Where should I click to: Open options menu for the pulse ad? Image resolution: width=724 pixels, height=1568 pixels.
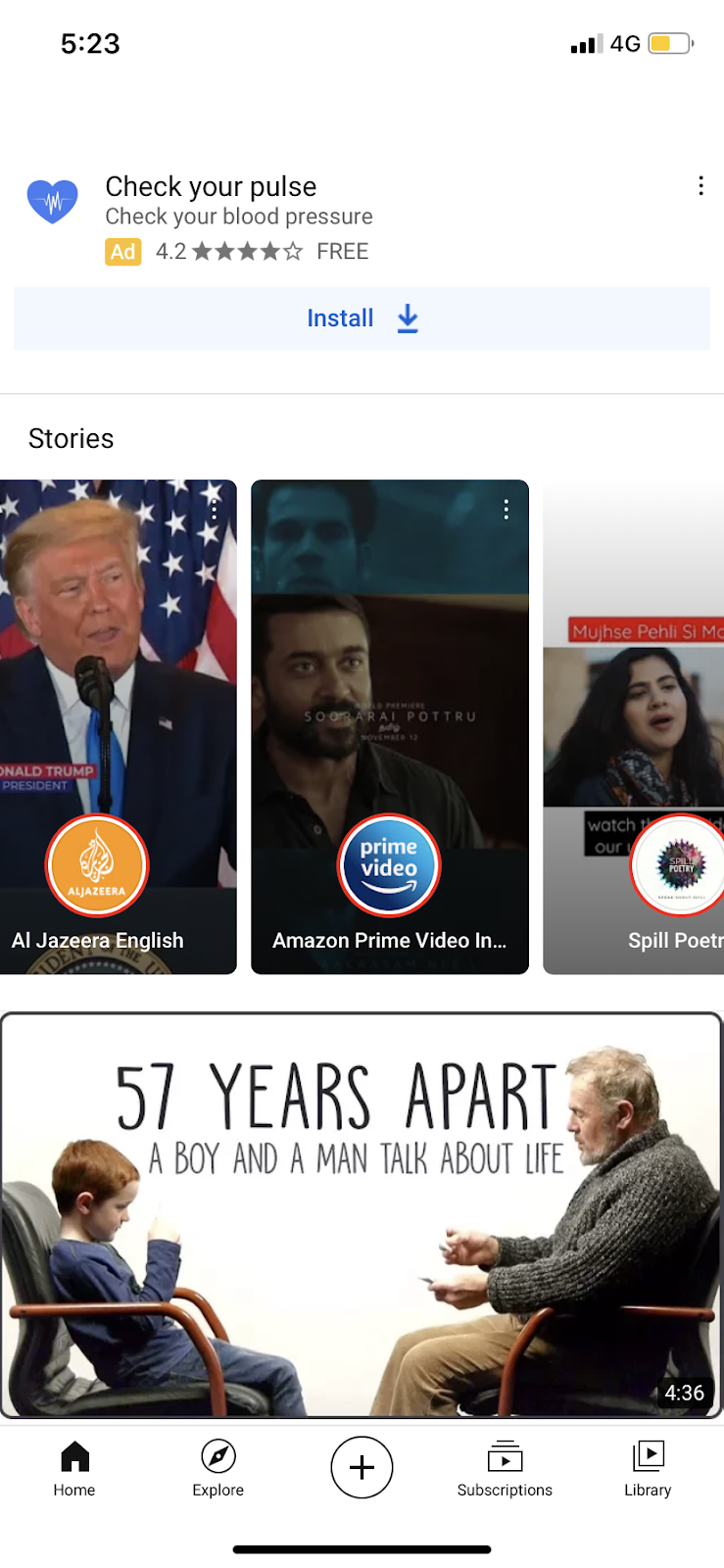coord(700,186)
